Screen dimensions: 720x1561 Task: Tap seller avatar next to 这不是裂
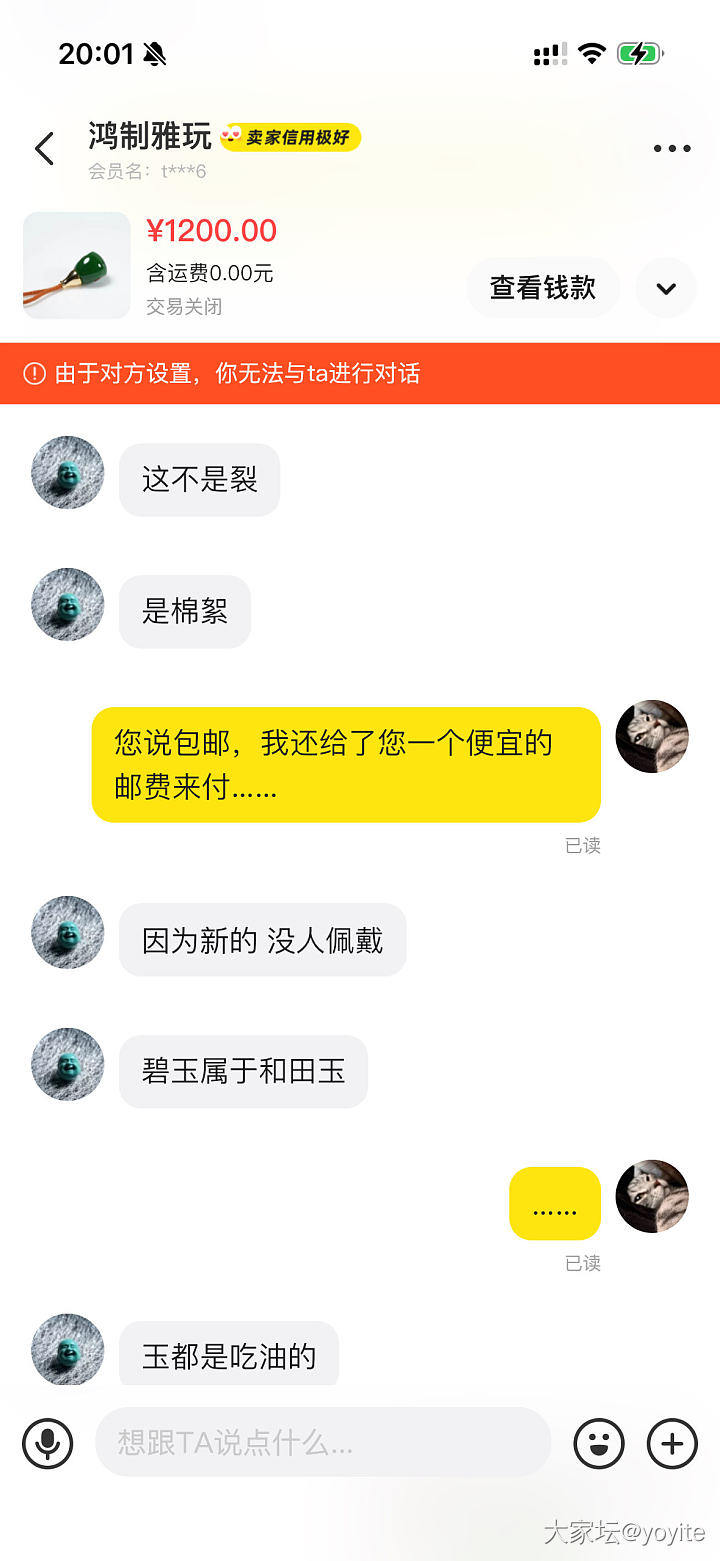(68, 472)
